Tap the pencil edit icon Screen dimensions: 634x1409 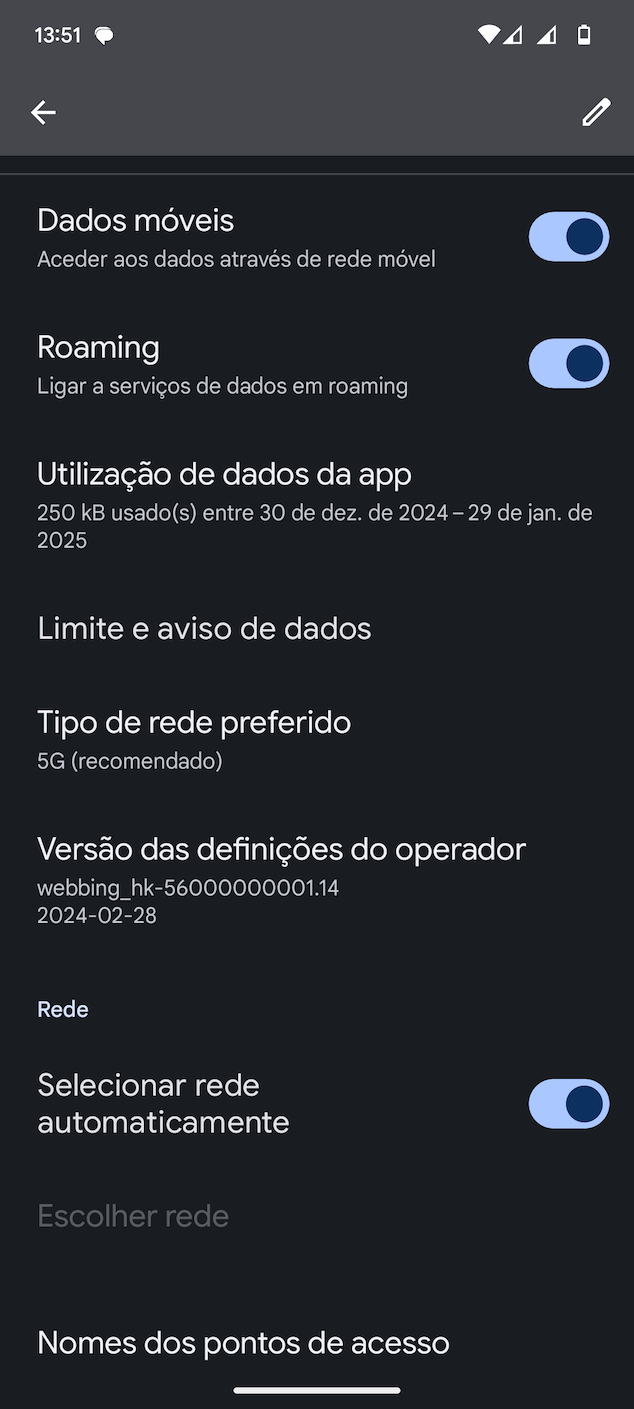(596, 113)
